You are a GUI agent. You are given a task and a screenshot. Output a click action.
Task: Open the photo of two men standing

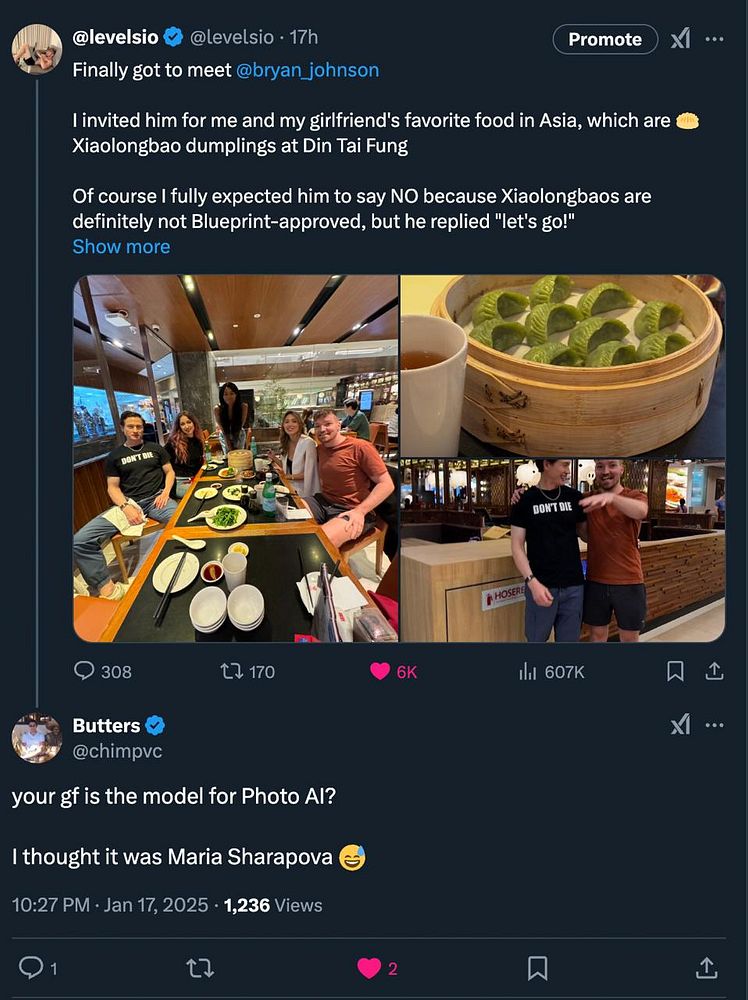click(562, 550)
